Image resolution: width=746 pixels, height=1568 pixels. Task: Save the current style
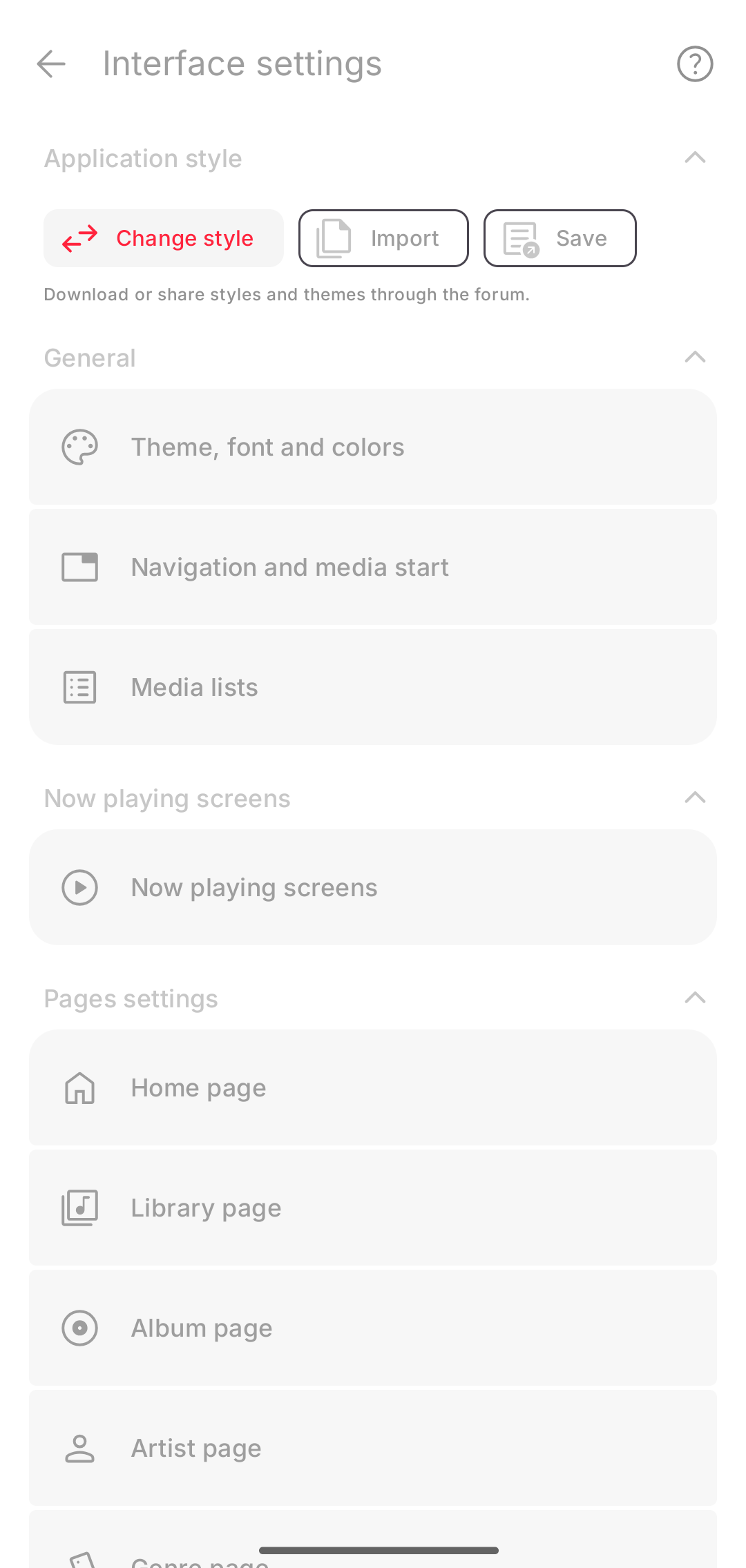pos(559,238)
